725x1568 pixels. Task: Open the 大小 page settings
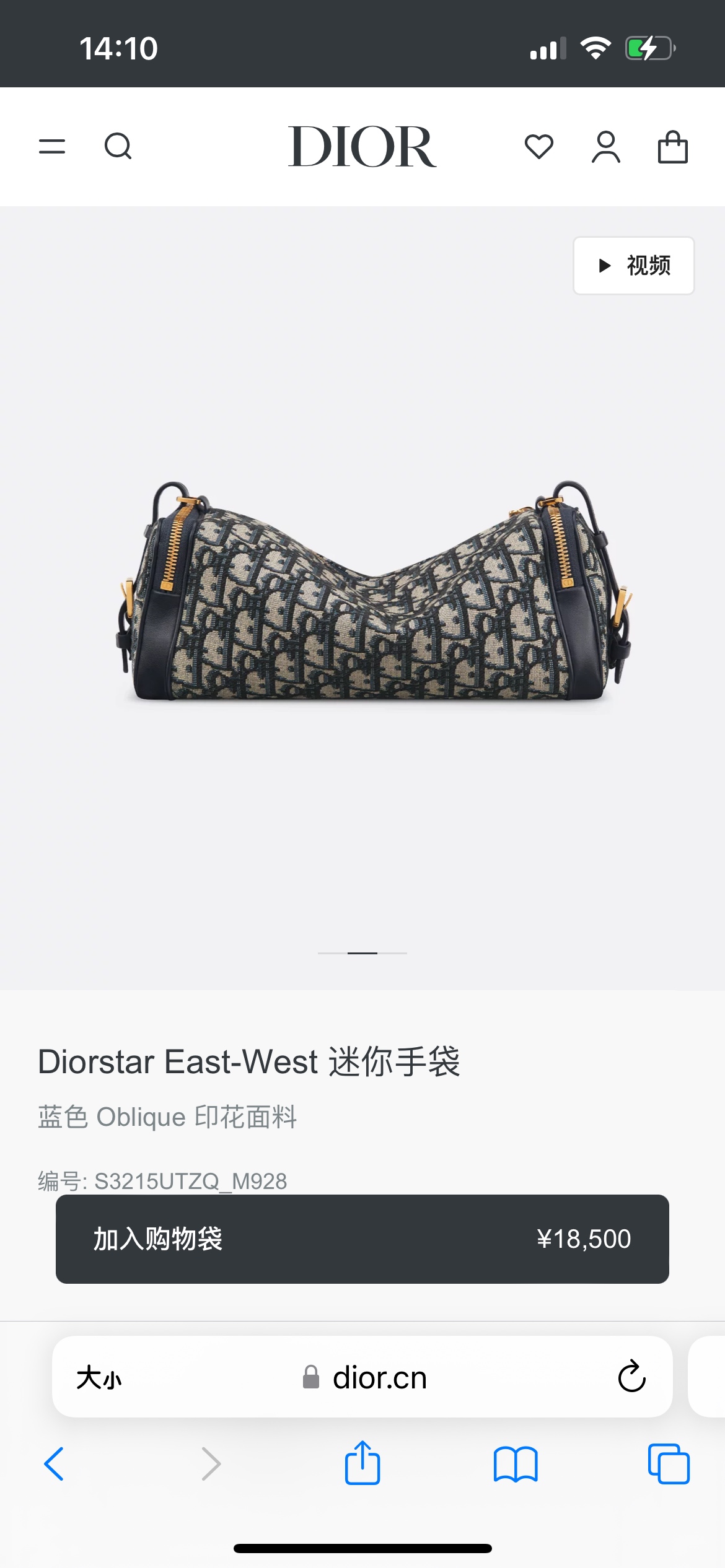click(x=99, y=1378)
